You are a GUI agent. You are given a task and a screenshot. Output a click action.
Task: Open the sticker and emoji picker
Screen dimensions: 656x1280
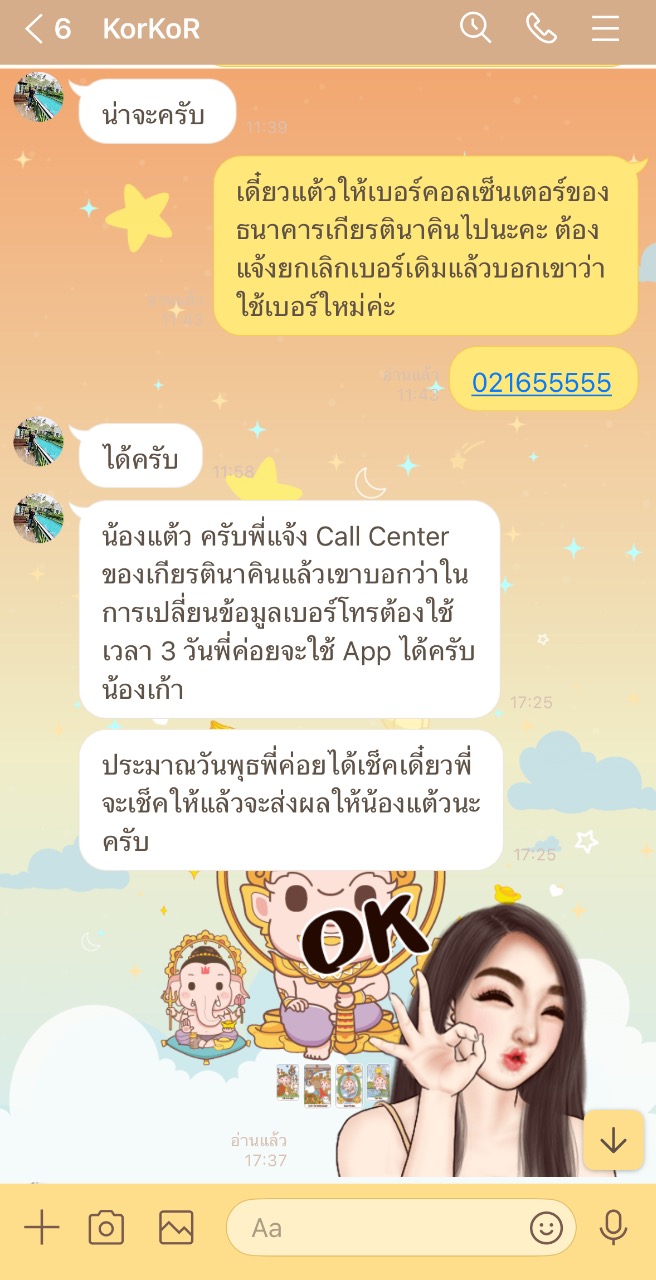(546, 1227)
